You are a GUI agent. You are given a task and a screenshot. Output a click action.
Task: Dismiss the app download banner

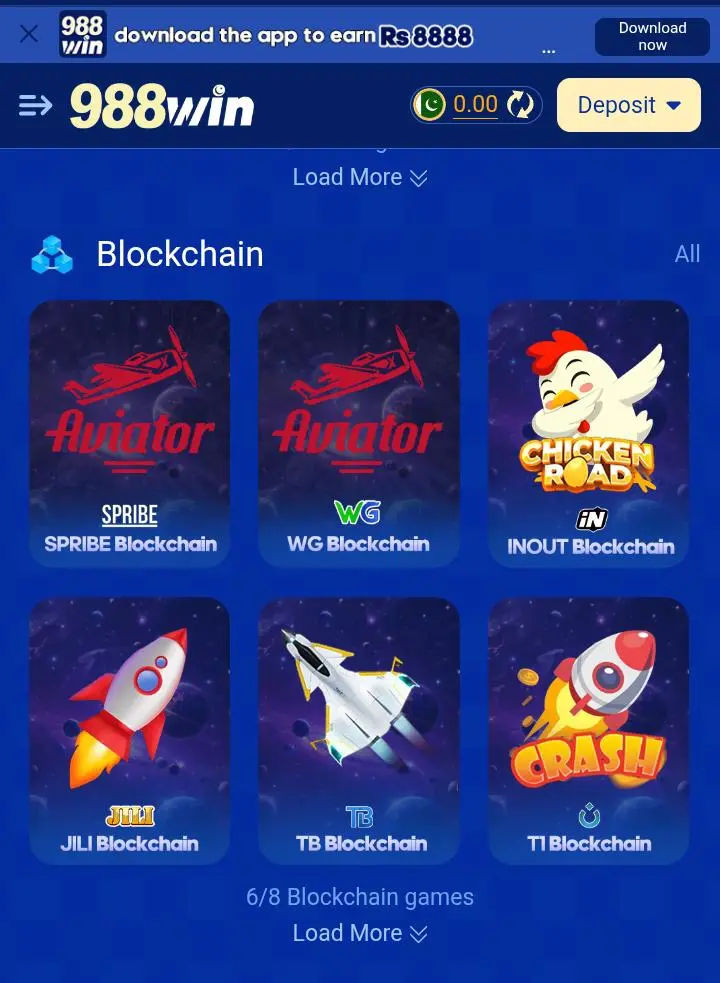point(29,34)
